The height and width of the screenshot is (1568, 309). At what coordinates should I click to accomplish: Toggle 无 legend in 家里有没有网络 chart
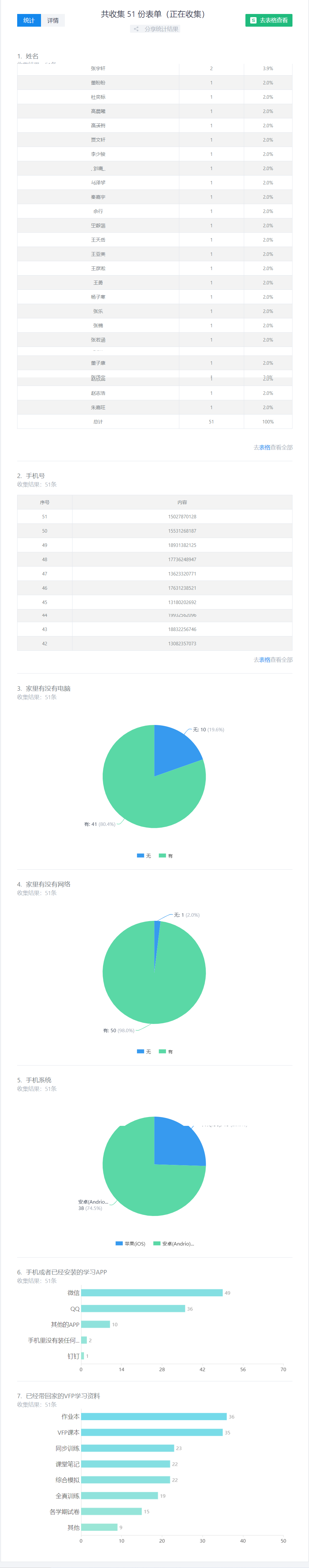point(144,1051)
